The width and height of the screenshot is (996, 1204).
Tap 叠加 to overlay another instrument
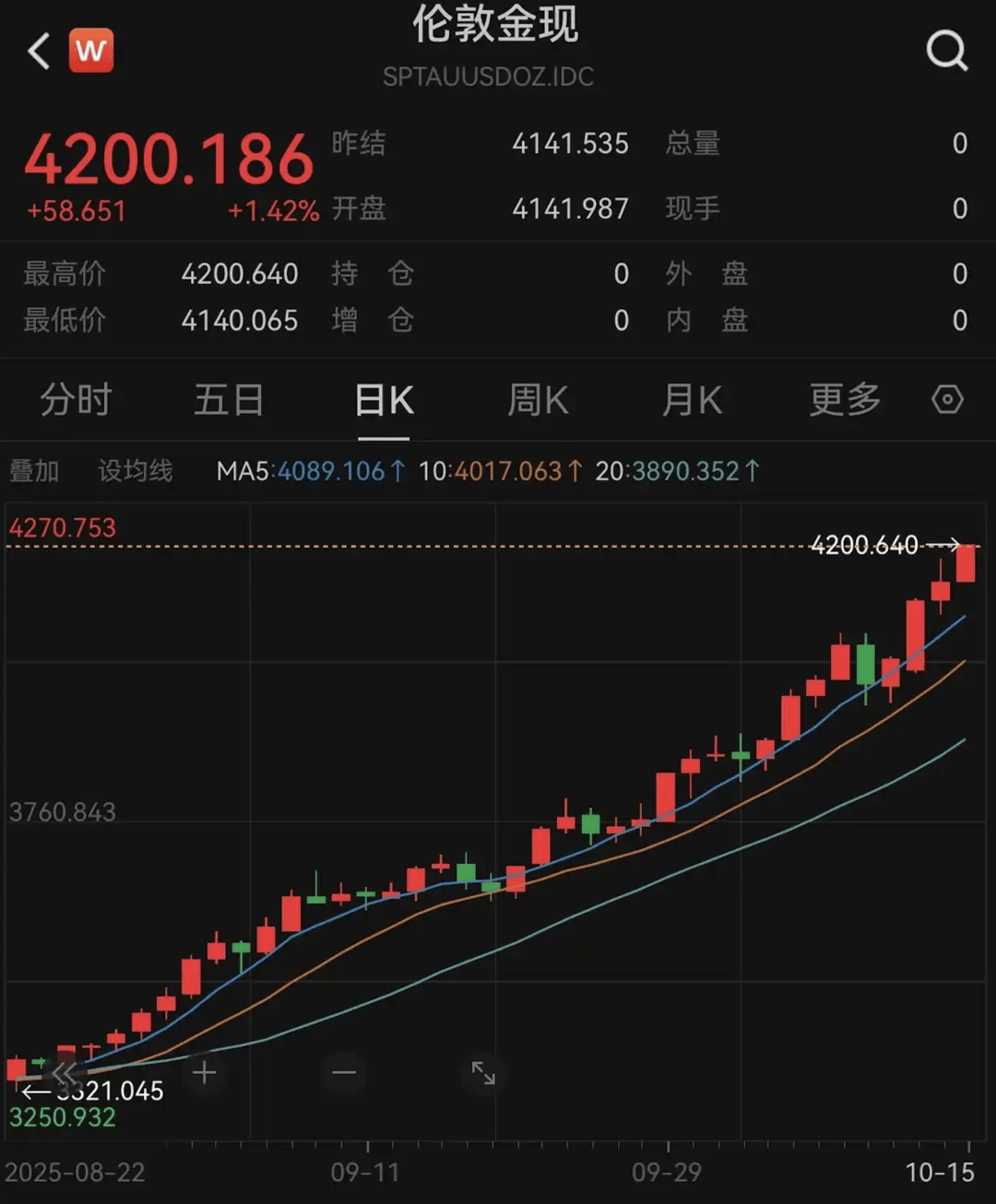pyautogui.click(x=34, y=471)
